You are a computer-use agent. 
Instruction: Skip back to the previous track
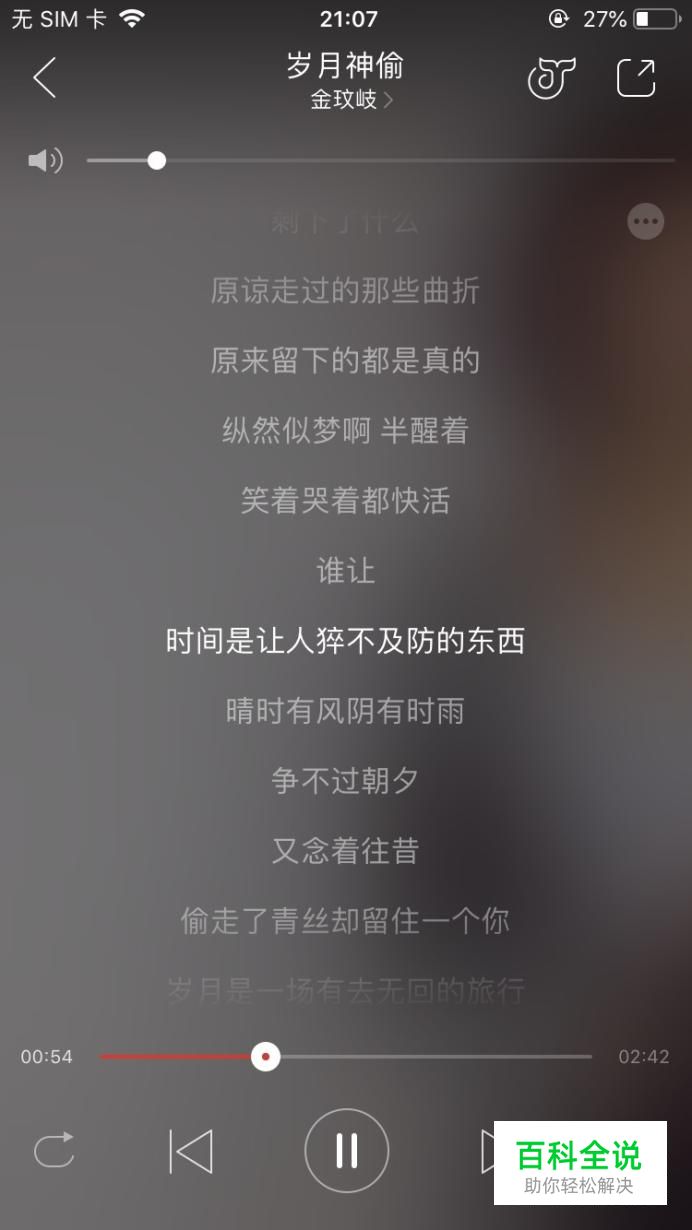[x=191, y=1150]
